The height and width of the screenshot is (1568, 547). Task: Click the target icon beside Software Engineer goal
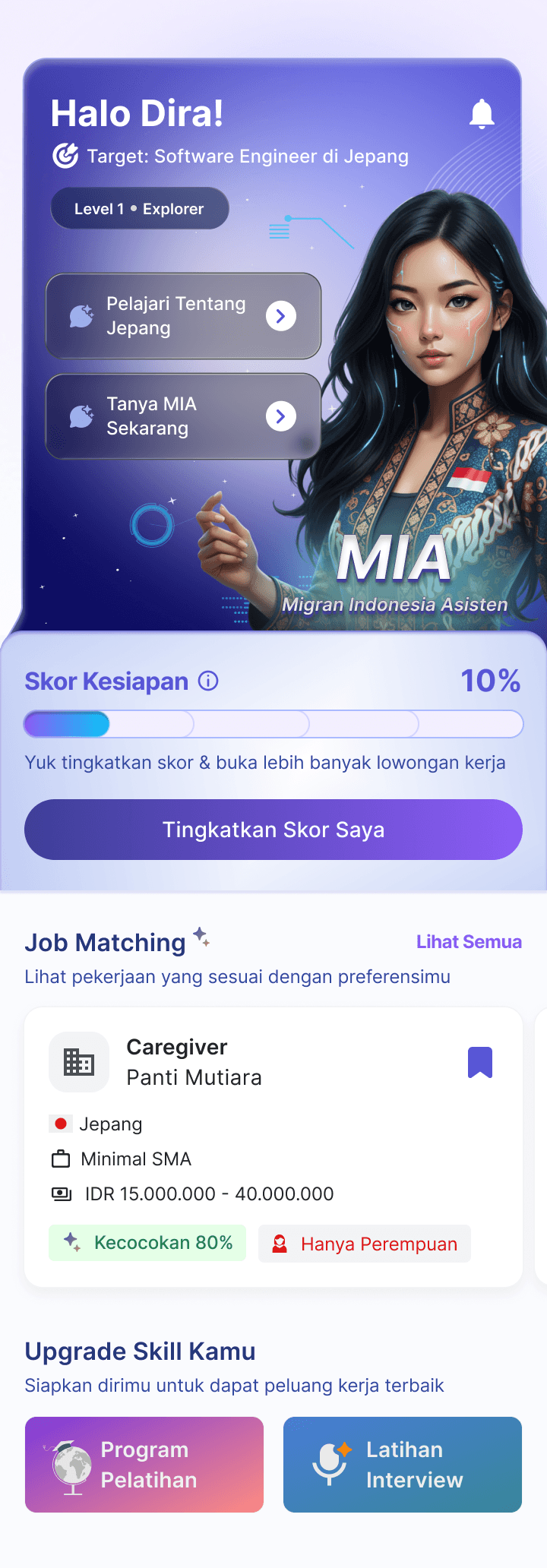point(65,156)
